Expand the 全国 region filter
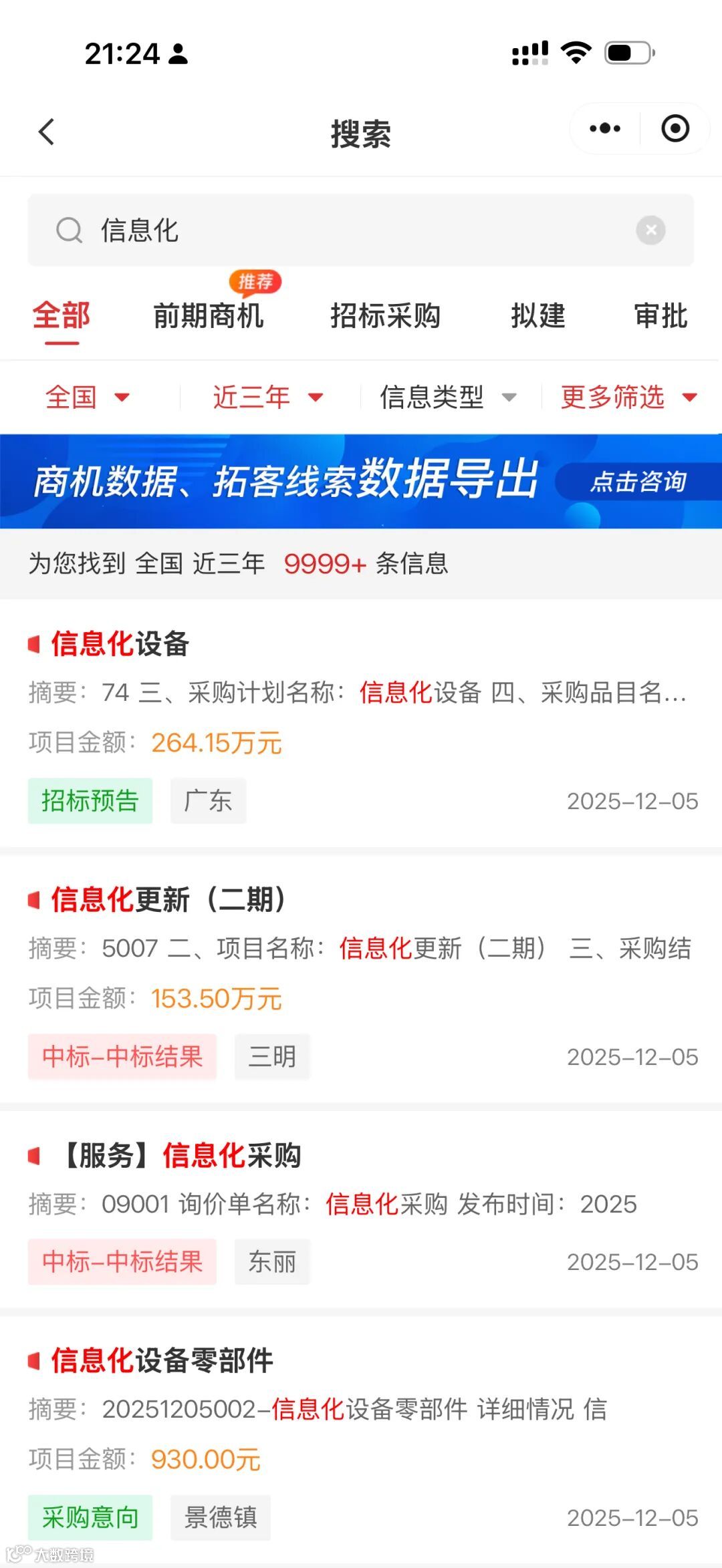The height and width of the screenshot is (1568, 722). [87, 398]
